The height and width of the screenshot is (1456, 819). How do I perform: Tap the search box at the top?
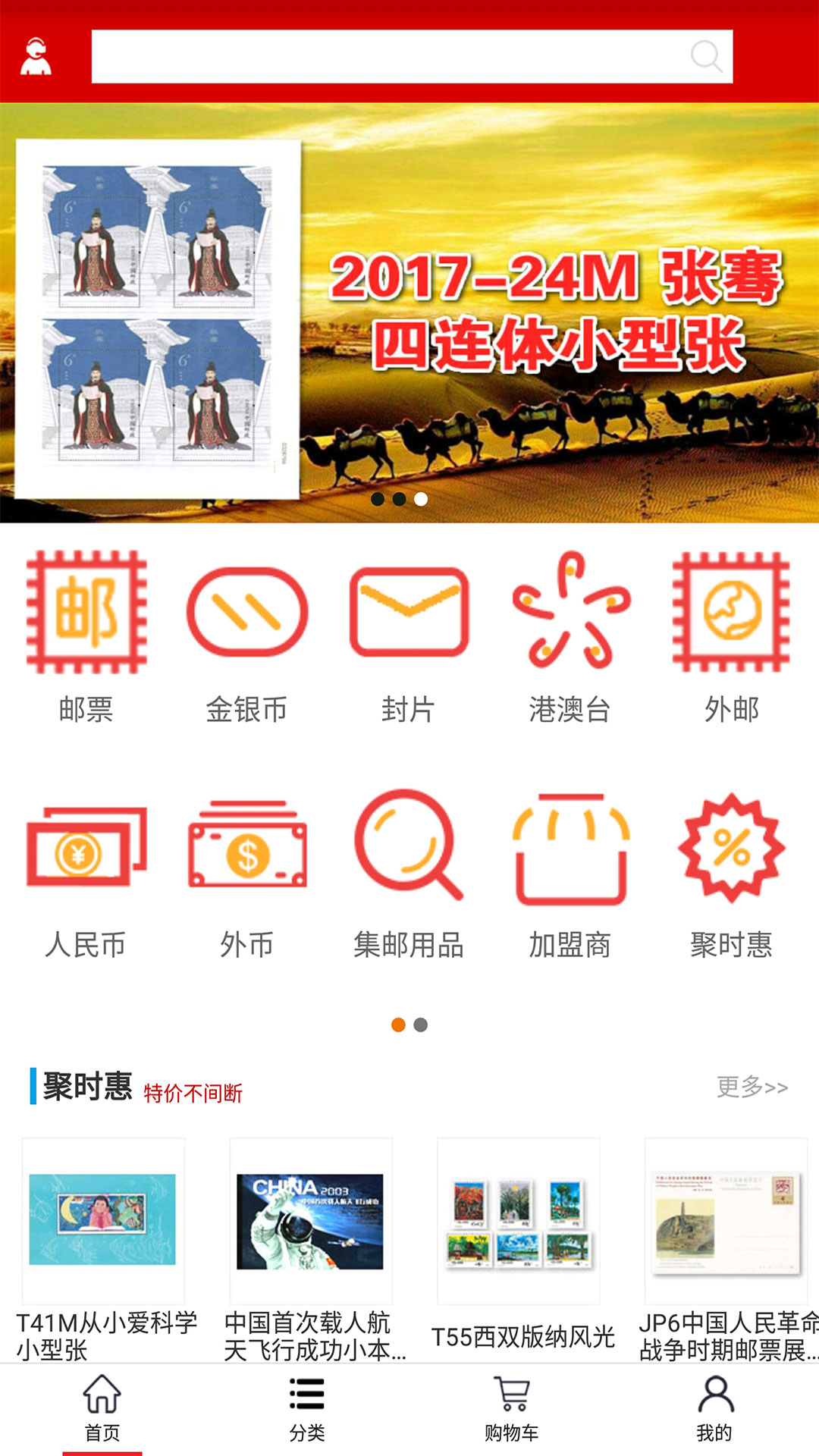tap(412, 57)
